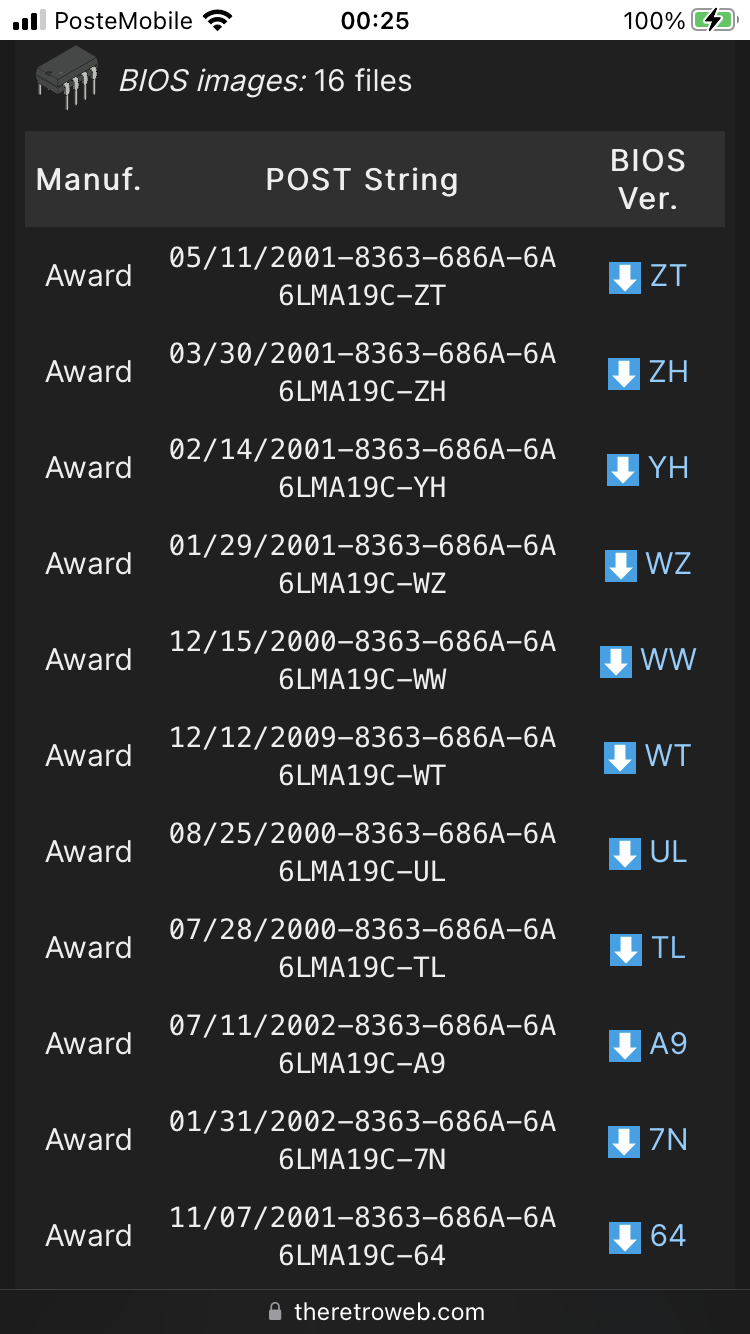Viewport: 750px width, 1334px height.
Task: Download BIOS version 7N
Action: pyautogui.click(x=648, y=1140)
